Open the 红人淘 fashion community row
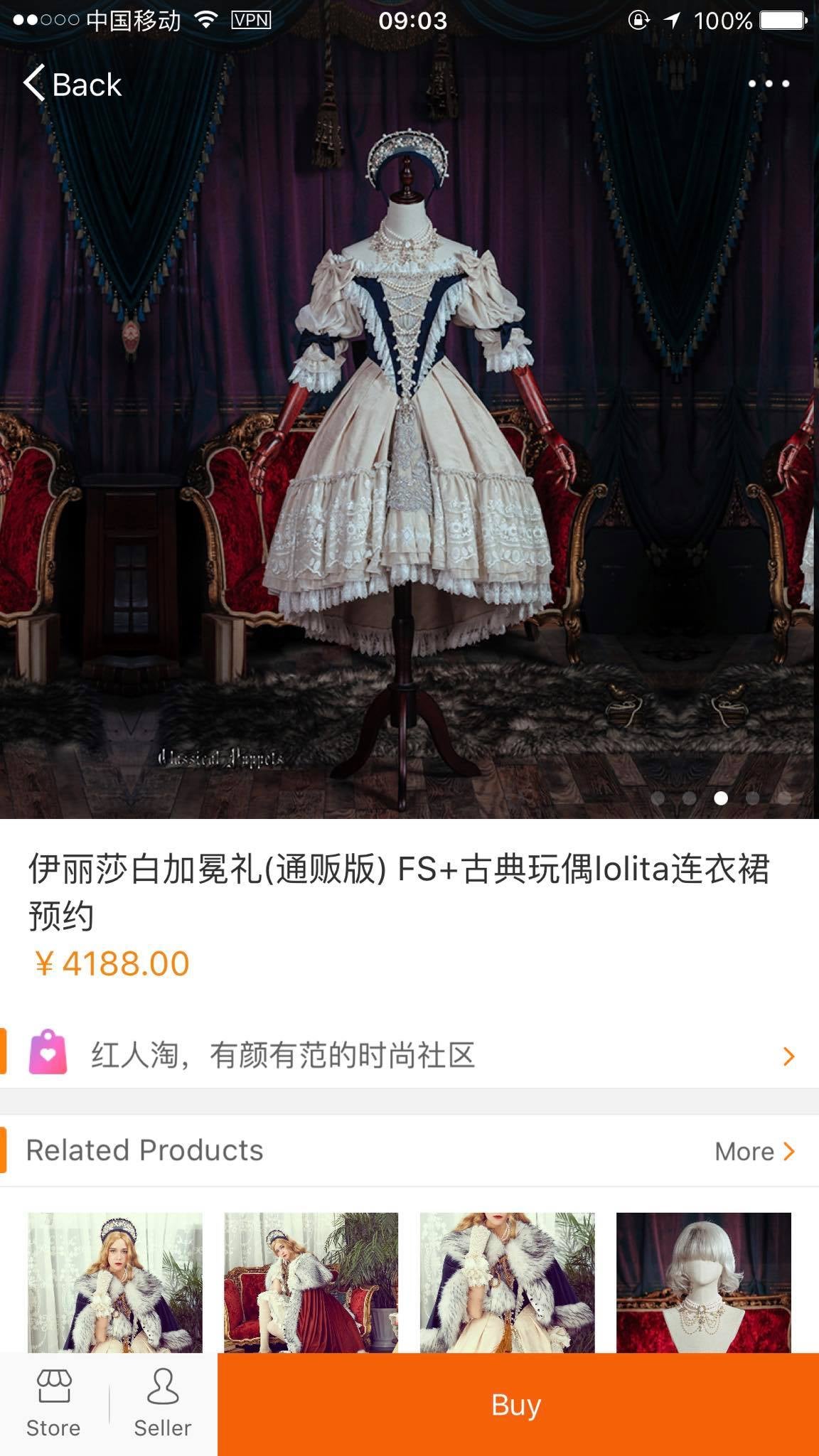This screenshot has height=1456, width=819. [409, 1055]
